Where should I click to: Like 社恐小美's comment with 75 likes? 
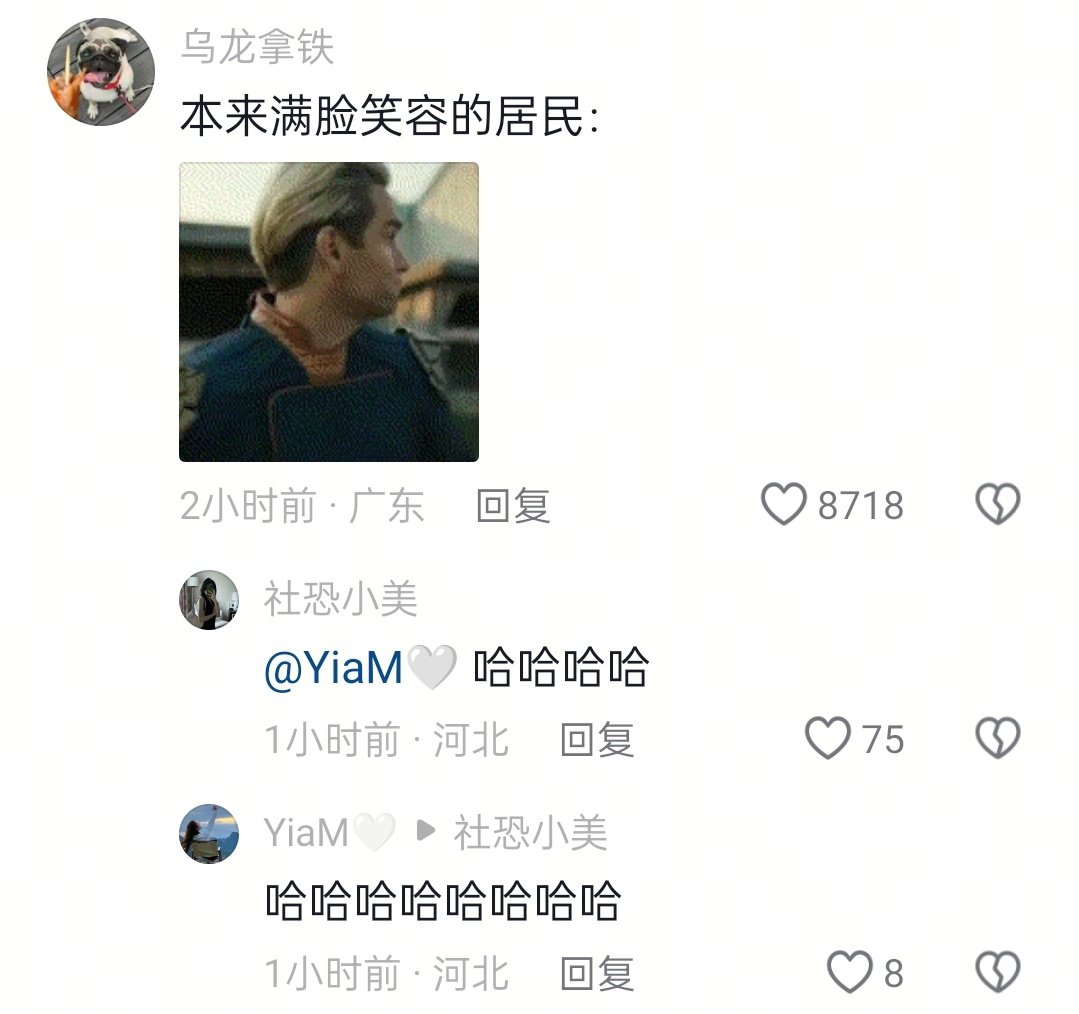[x=828, y=739]
